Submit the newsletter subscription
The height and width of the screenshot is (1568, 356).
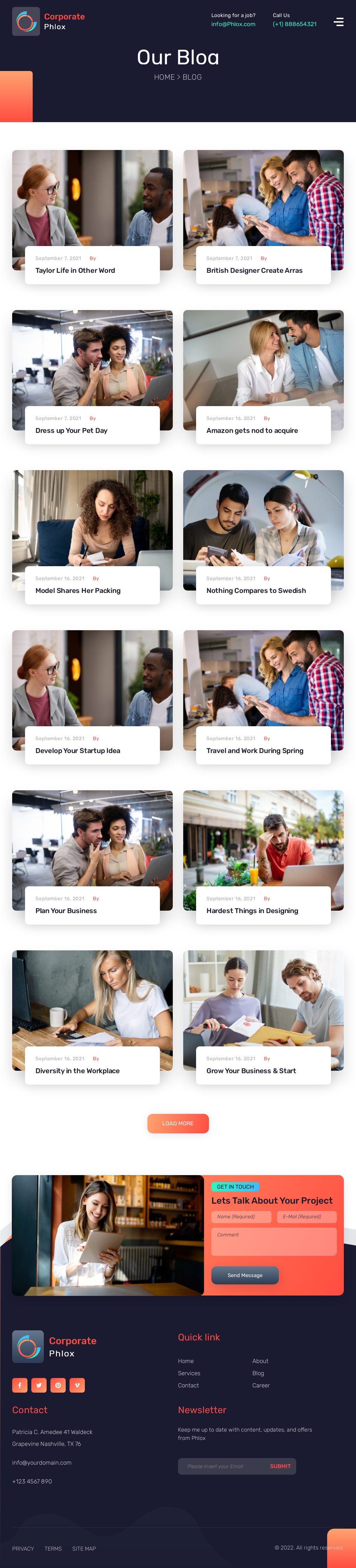click(280, 1466)
